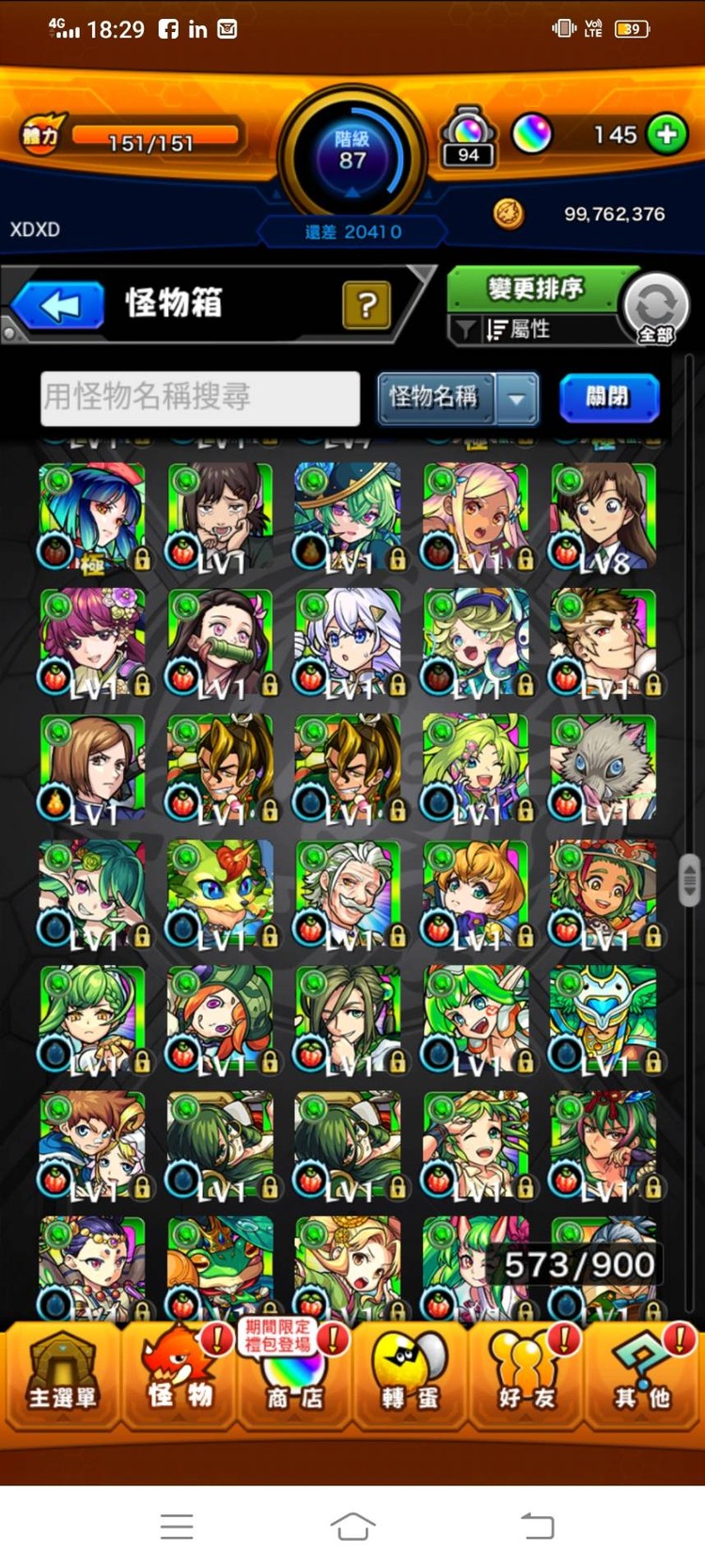
Task: Add orbs with the green plus button
Action: (x=666, y=135)
